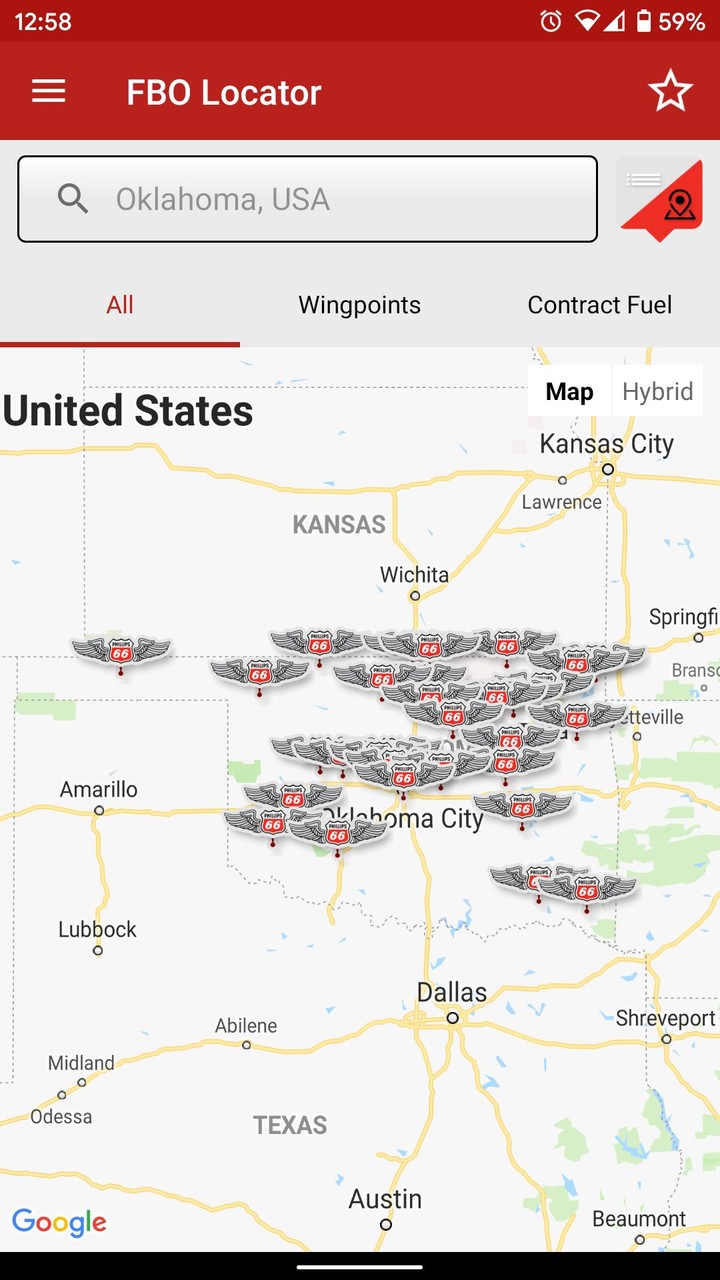Switch map to Hybrid view

657,391
